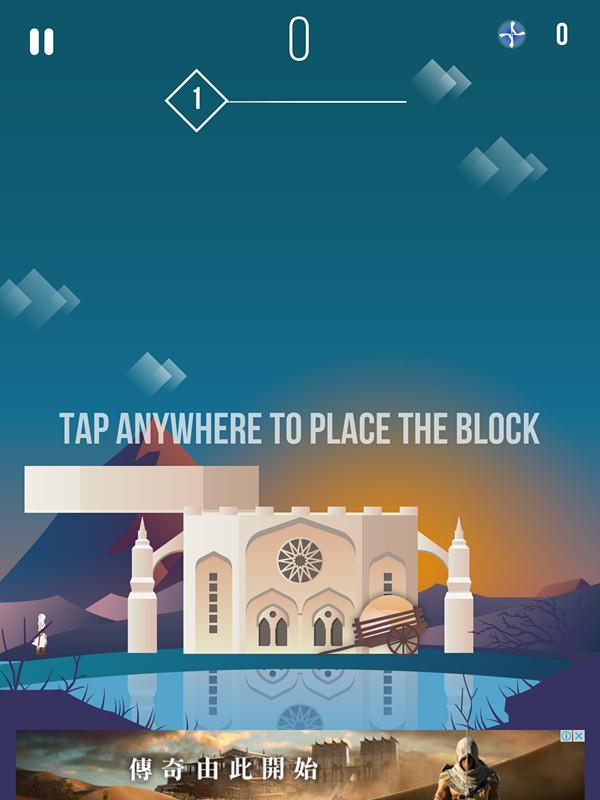600x800 pixels.
Task: Pause the game
Action: pyautogui.click(x=41, y=42)
